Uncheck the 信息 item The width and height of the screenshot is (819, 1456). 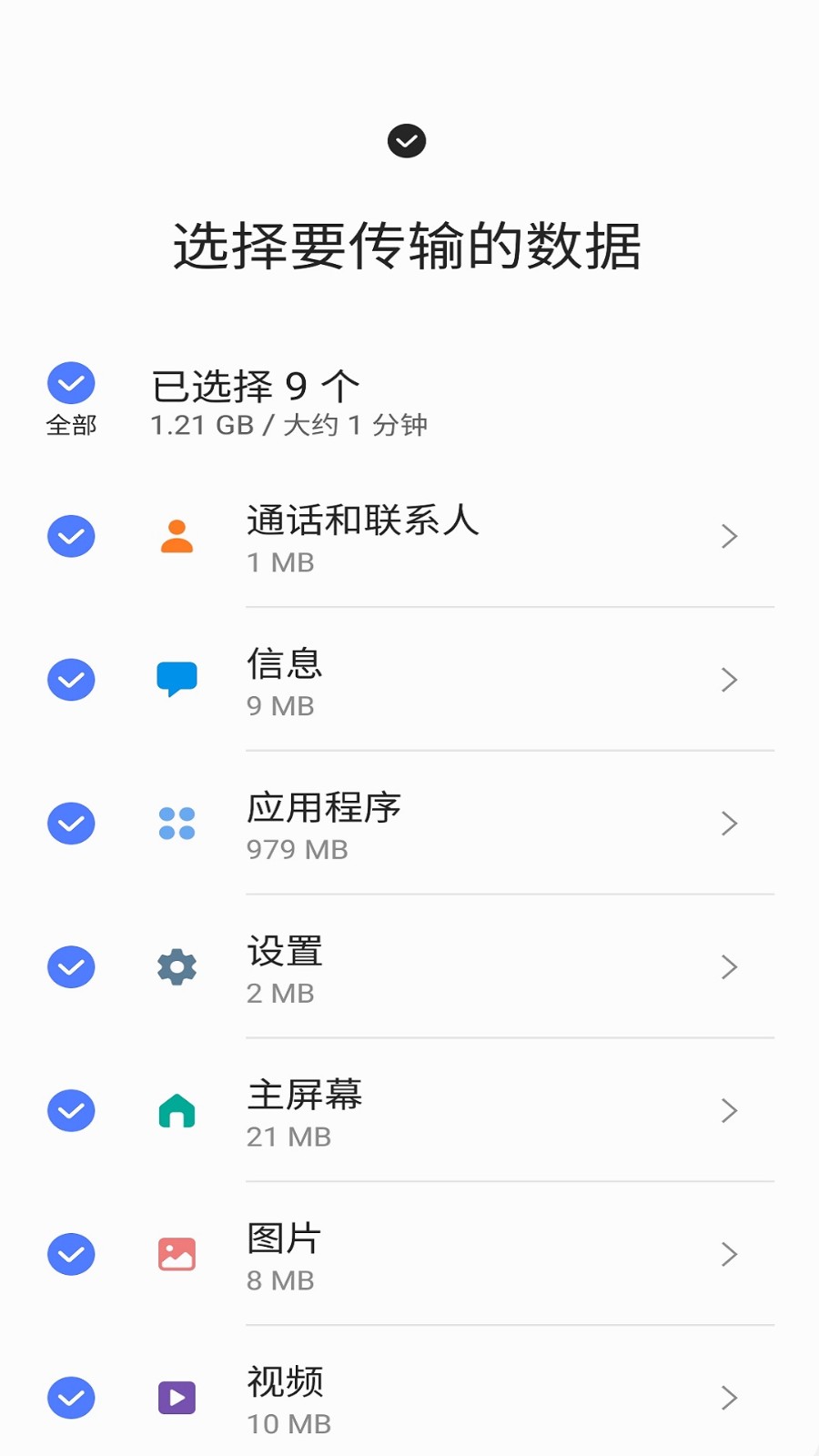tap(71, 680)
